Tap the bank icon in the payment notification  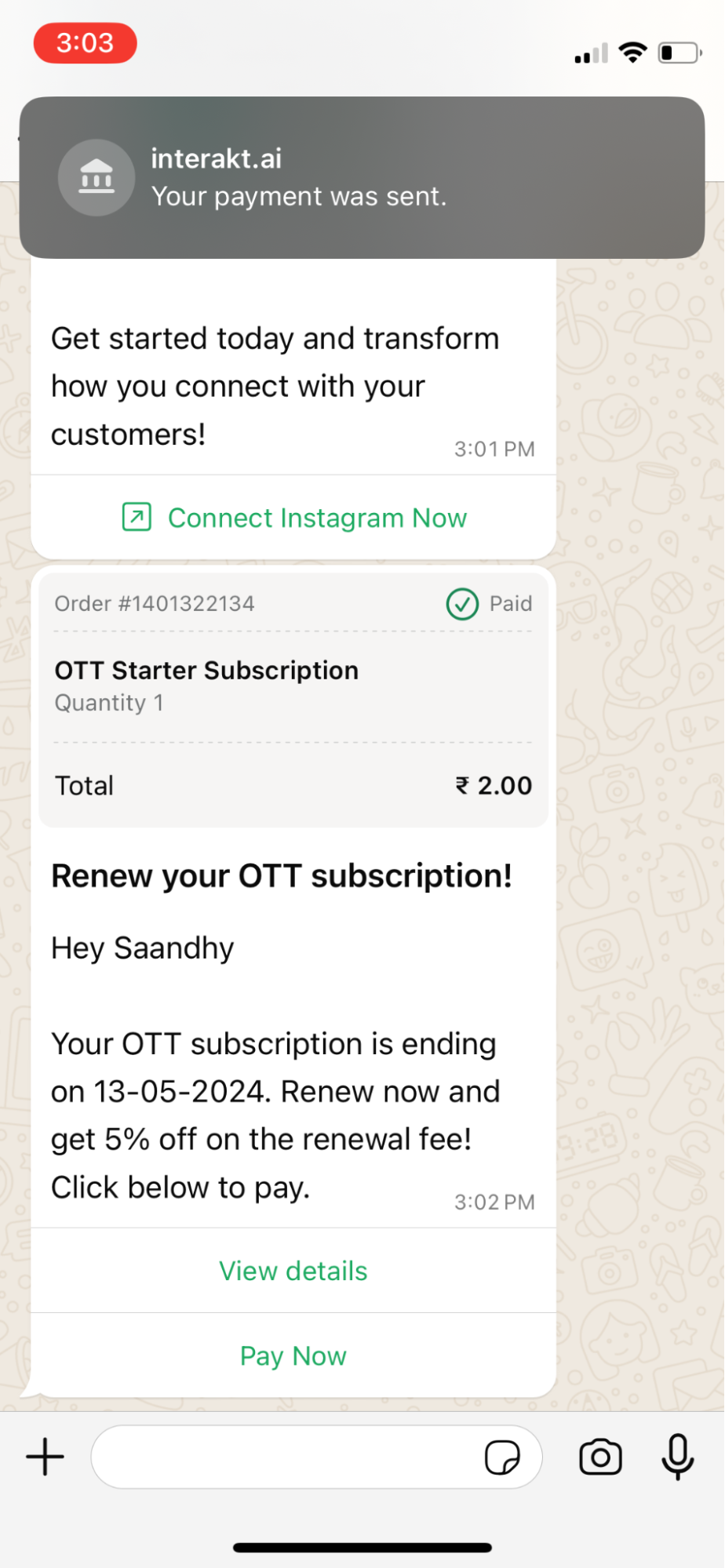pyautogui.click(x=96, y=177)
